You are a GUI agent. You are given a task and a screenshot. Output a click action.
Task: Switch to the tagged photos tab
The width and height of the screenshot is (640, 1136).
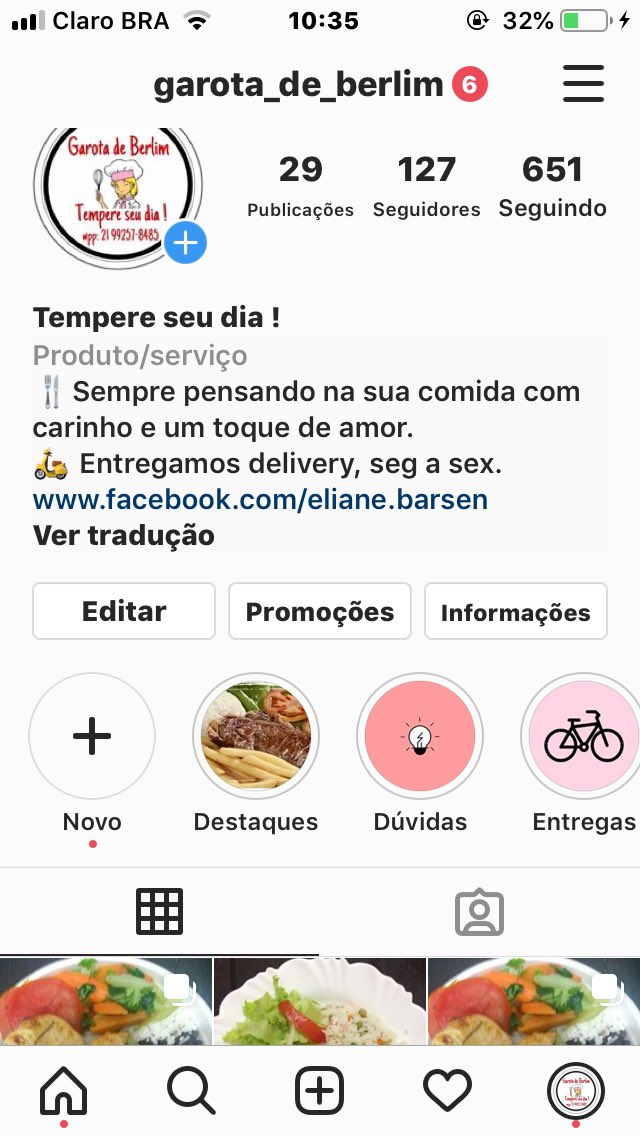point(479,911)
